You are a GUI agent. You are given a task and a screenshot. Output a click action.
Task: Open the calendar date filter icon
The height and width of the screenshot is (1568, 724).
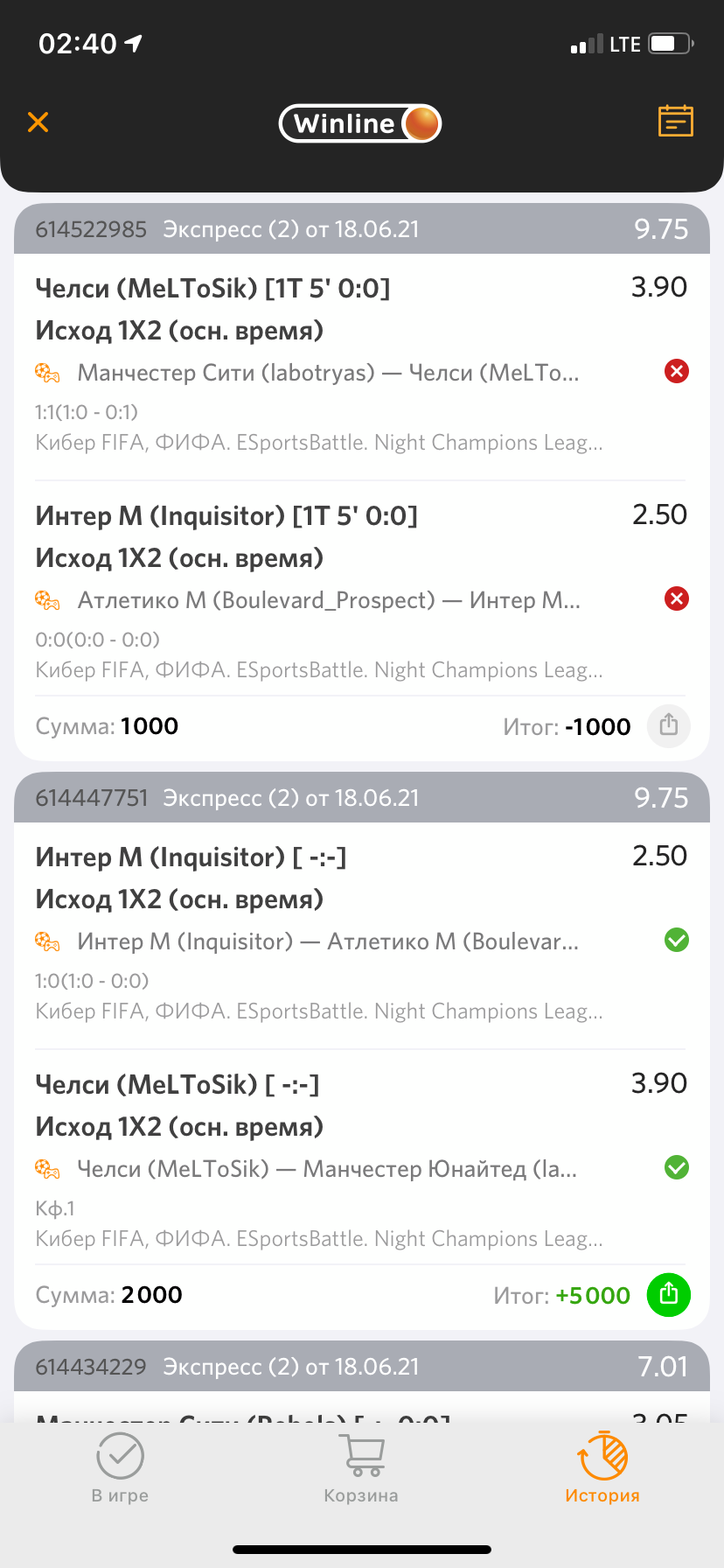tap(675, 122)
